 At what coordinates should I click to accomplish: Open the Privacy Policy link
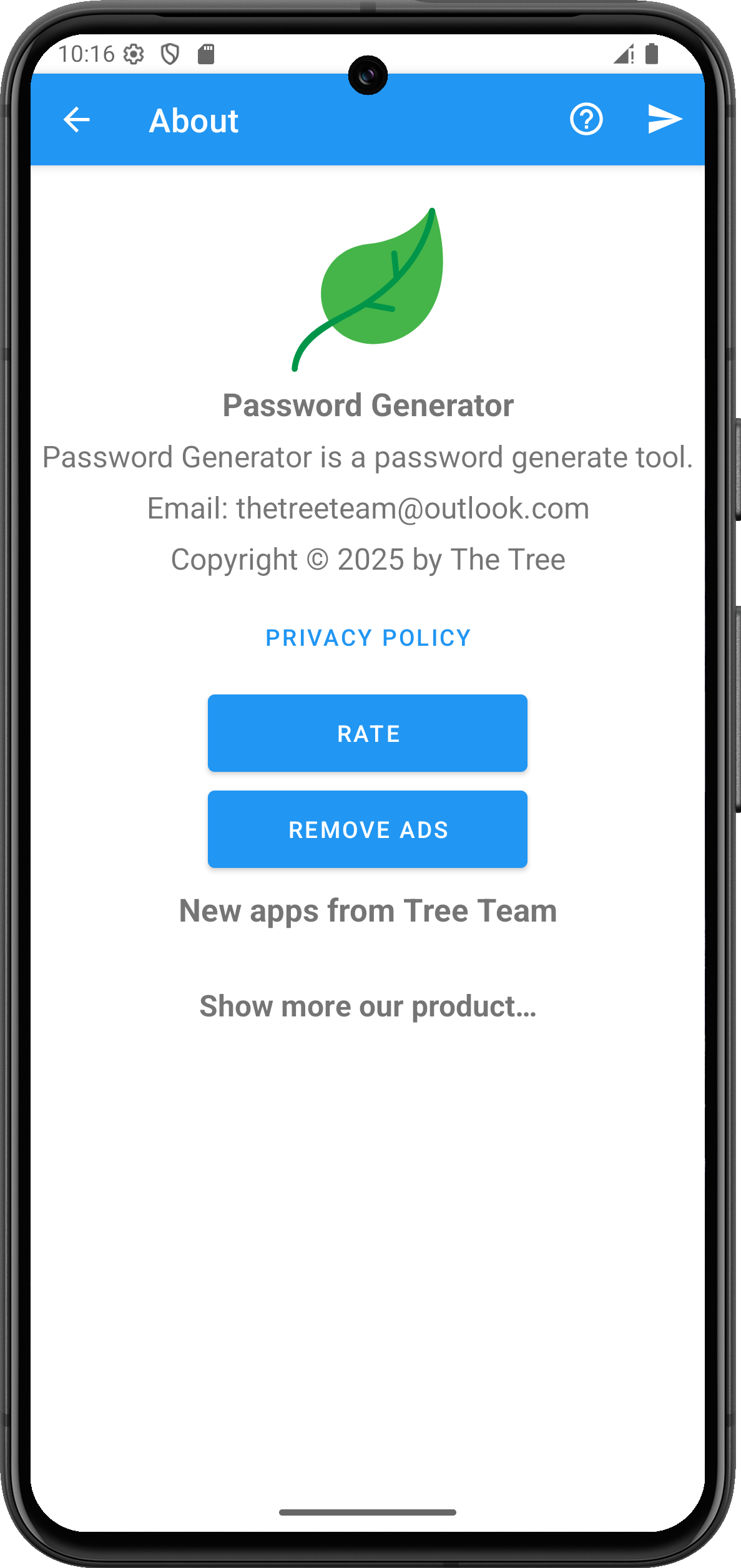[368, 638]
